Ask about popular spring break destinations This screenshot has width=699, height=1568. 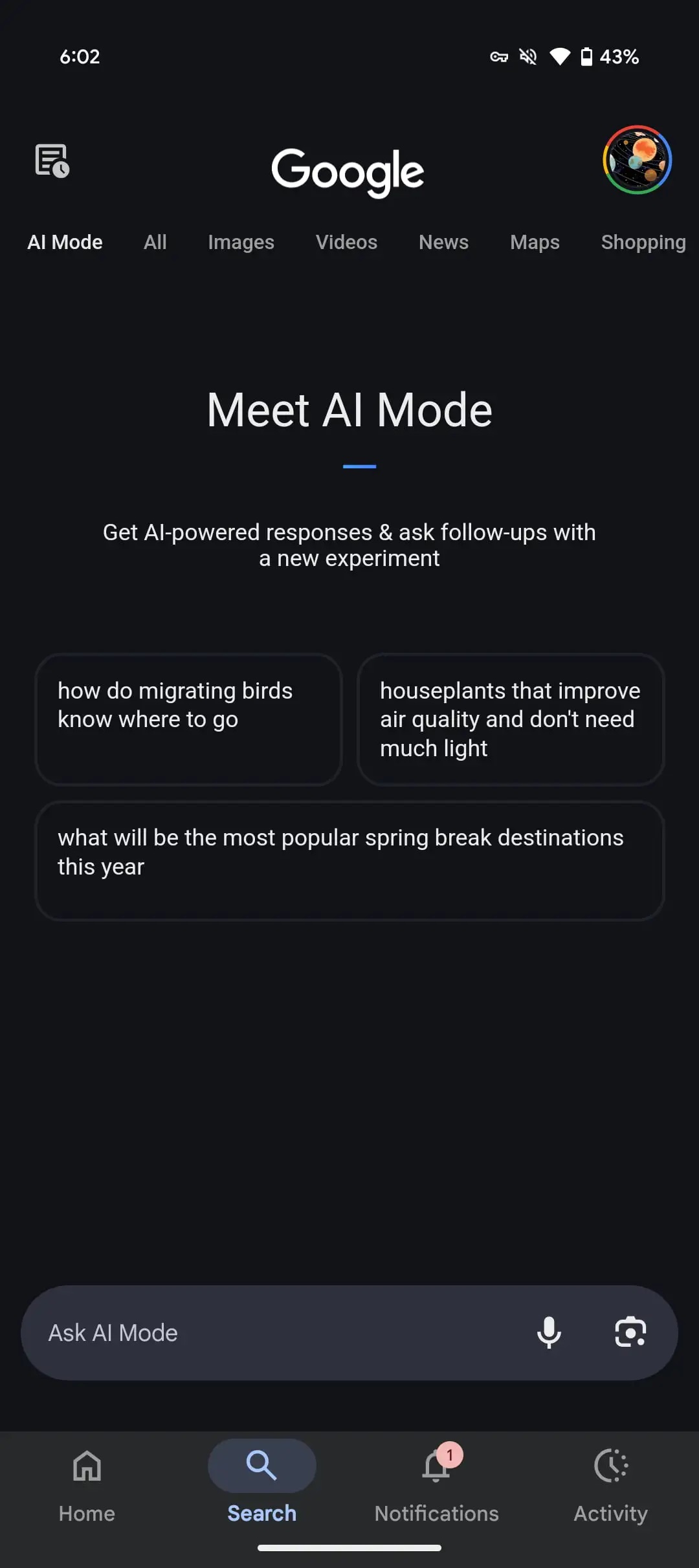point(349,860)
